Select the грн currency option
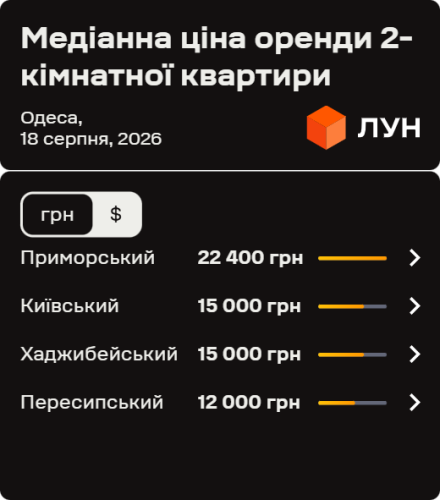Screen dimensions: 440x500 click(x=57, y=214)
